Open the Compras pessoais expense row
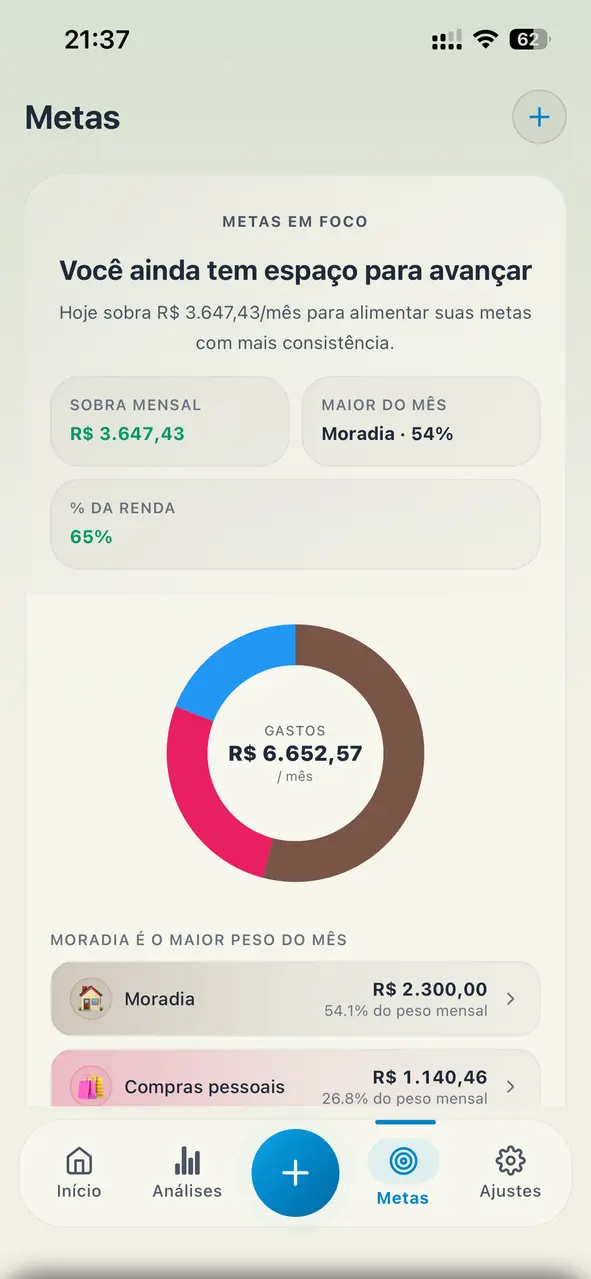Viewport: 591px width, 1279px height. click(x=295, y=1080)
